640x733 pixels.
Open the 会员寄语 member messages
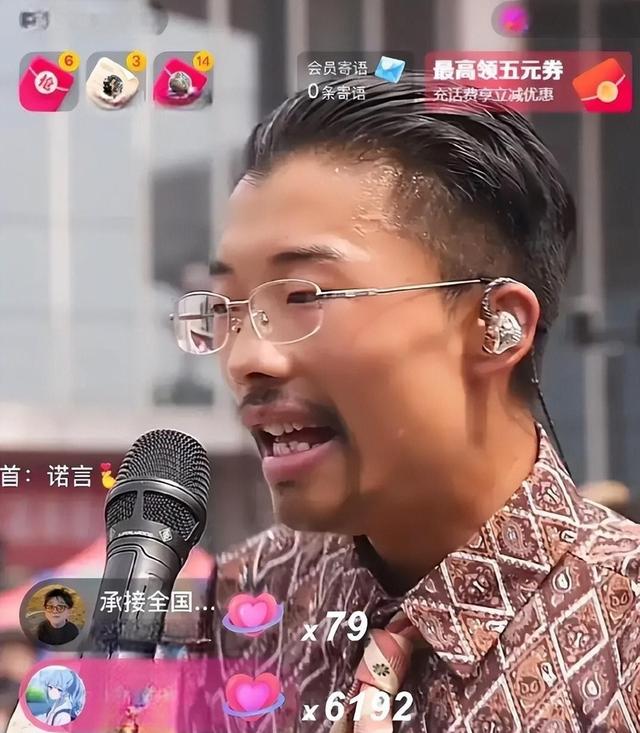352,80
